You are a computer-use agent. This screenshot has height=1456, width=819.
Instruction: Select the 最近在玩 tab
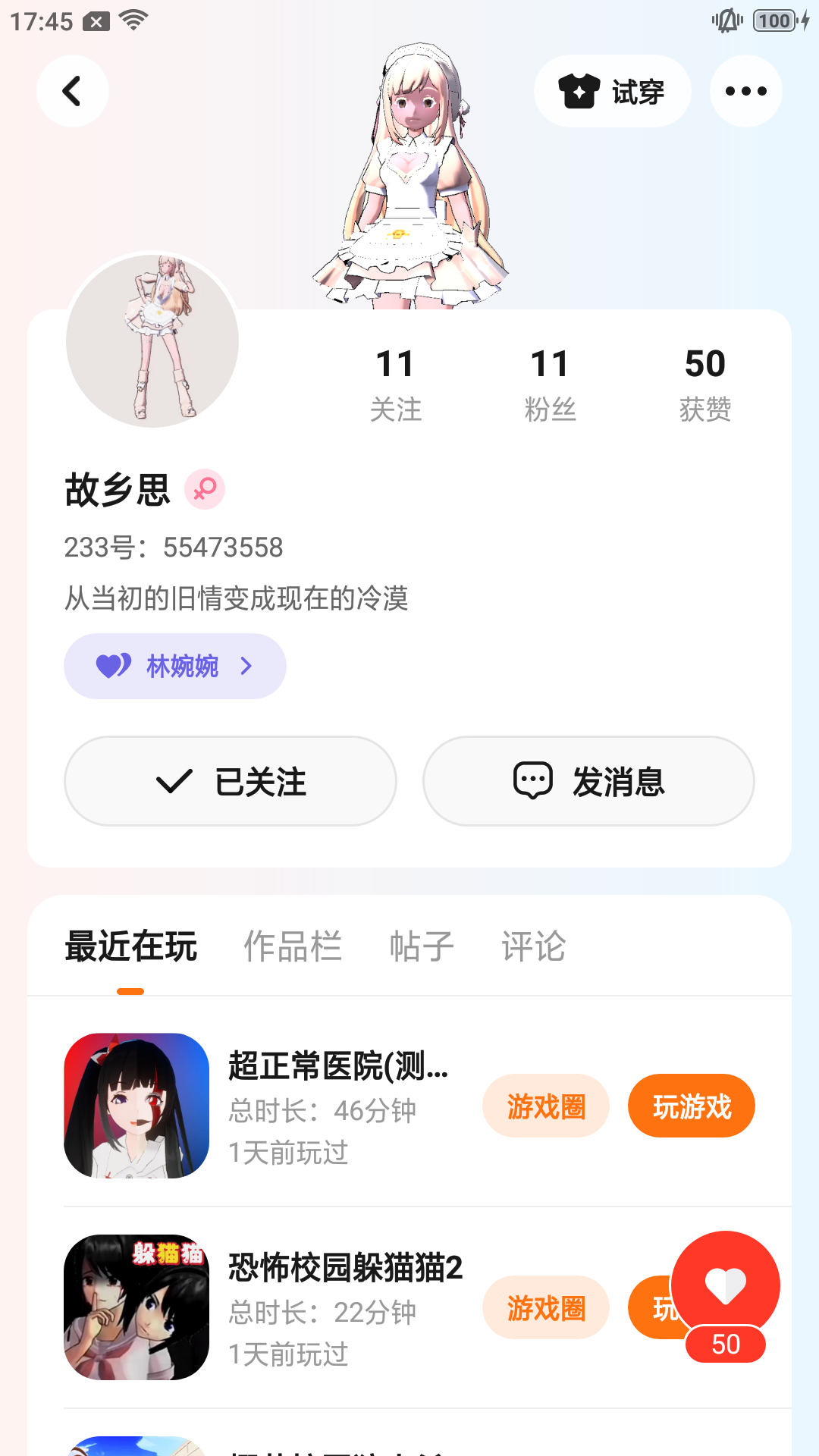click(x=131, y=946)
